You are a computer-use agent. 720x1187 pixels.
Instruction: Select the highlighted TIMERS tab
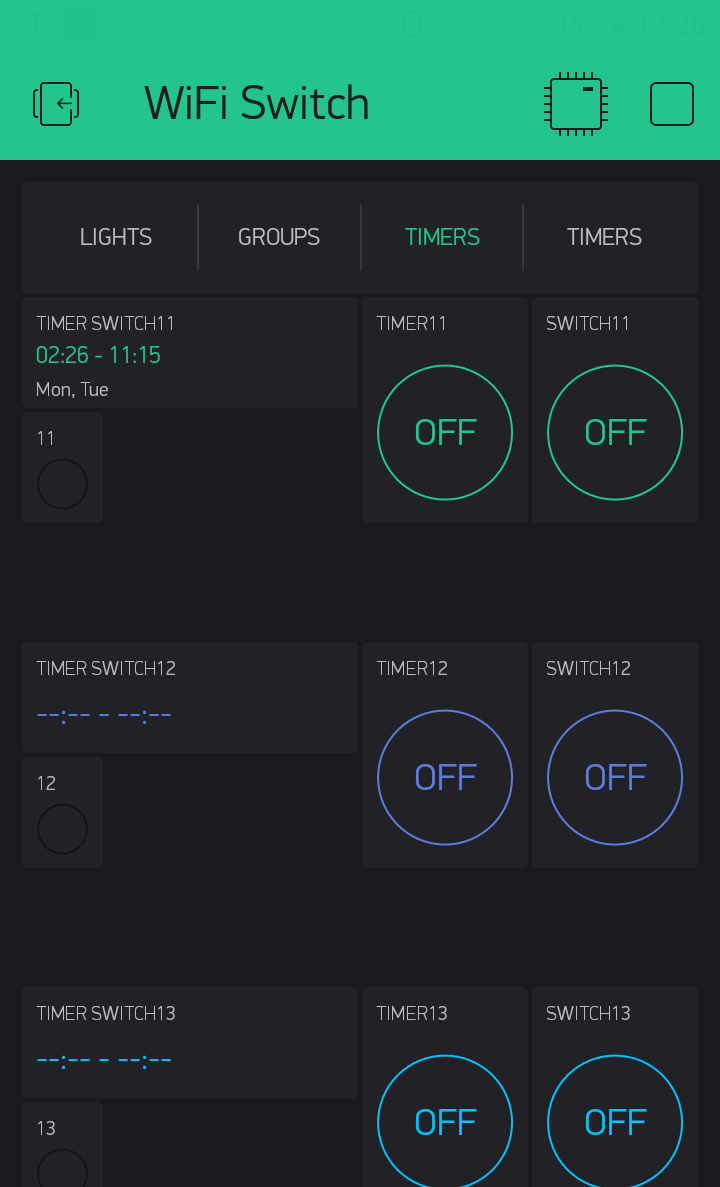pos(442,237)
